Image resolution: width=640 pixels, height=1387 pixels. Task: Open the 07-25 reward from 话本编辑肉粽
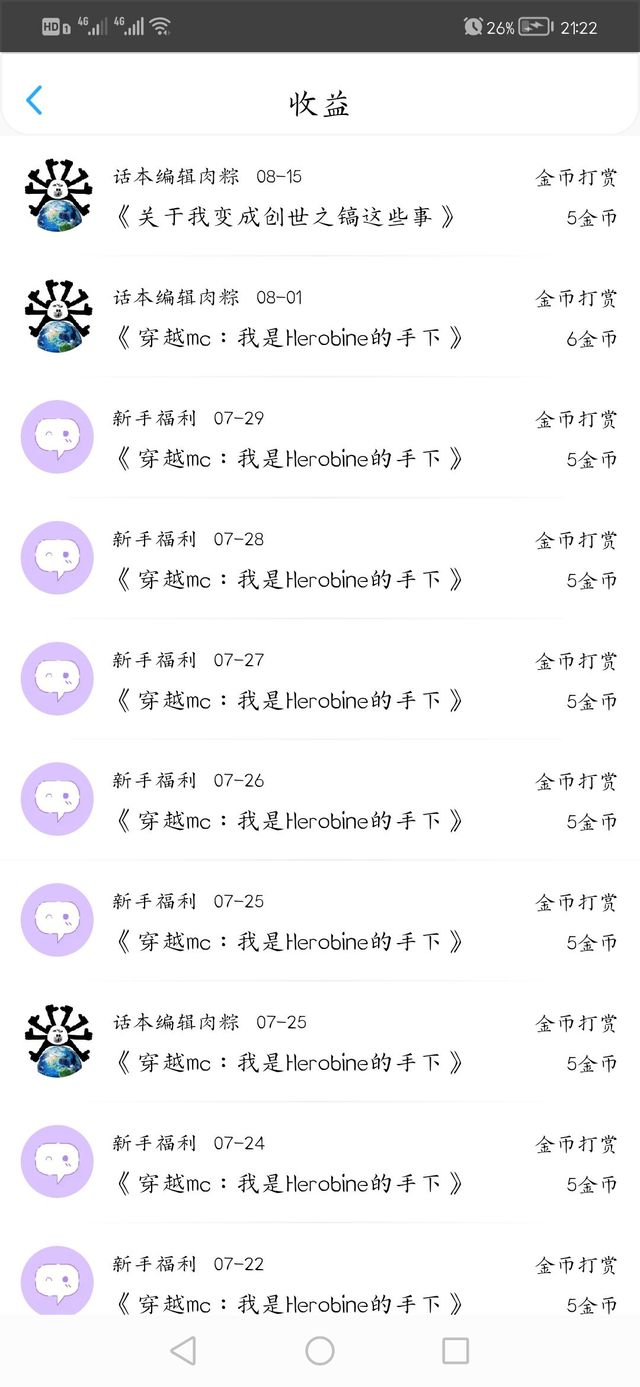coord(320,1042)
